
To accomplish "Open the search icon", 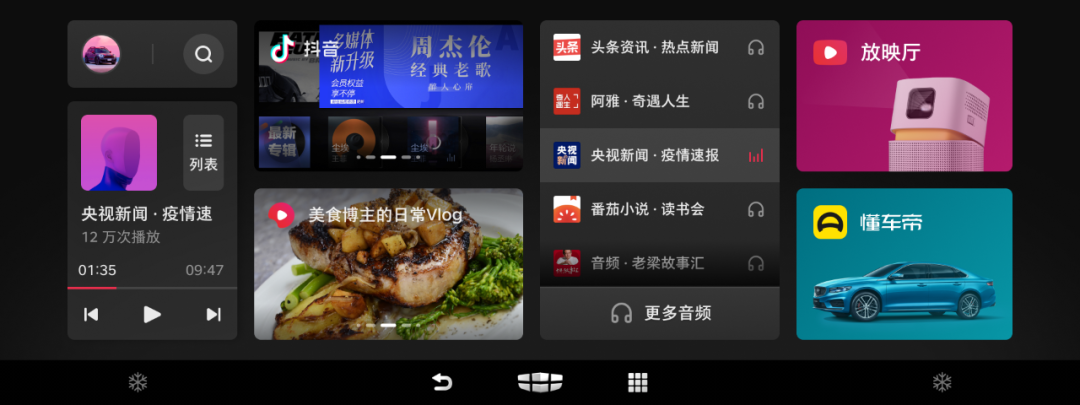I will click(203, 54).
